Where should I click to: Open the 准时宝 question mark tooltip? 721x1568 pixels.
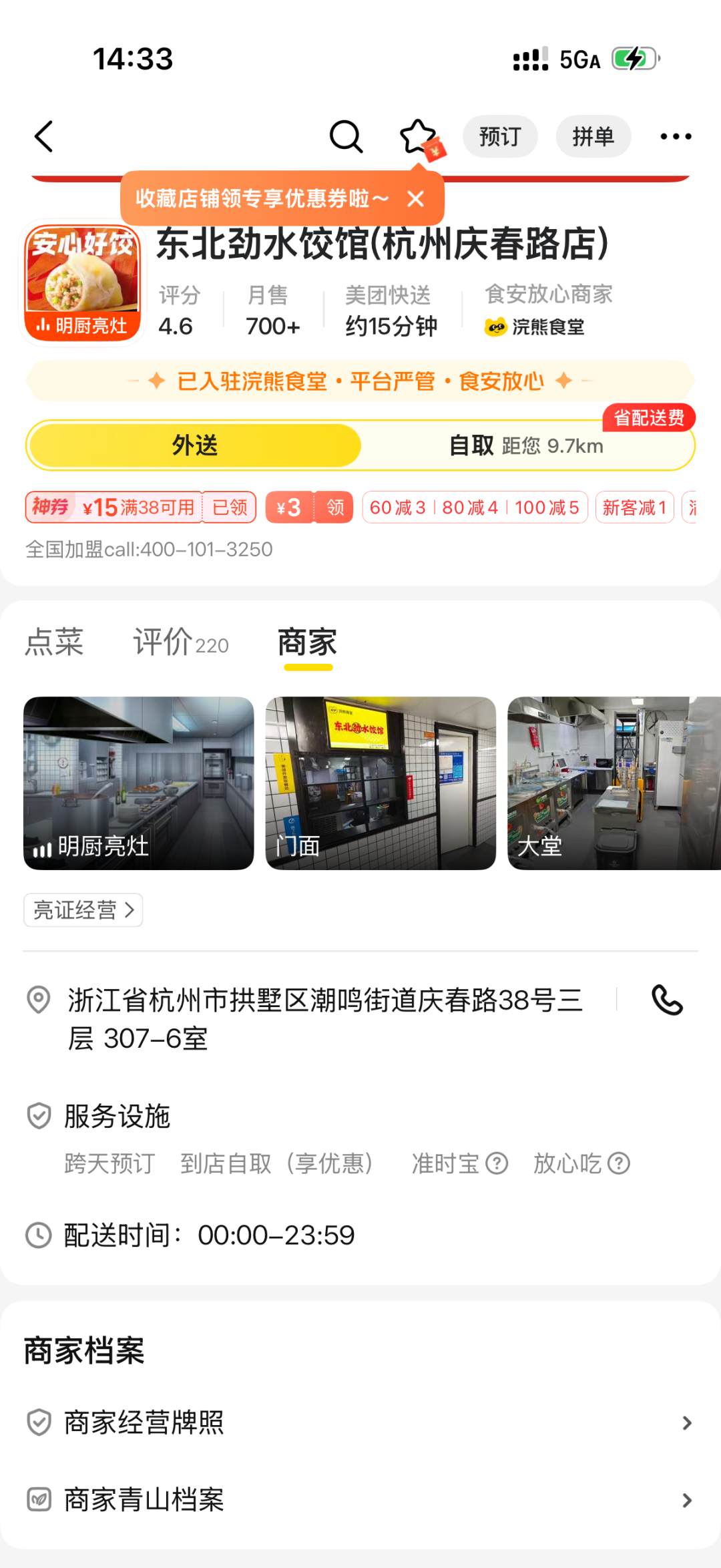click(x=497, y=1163)
